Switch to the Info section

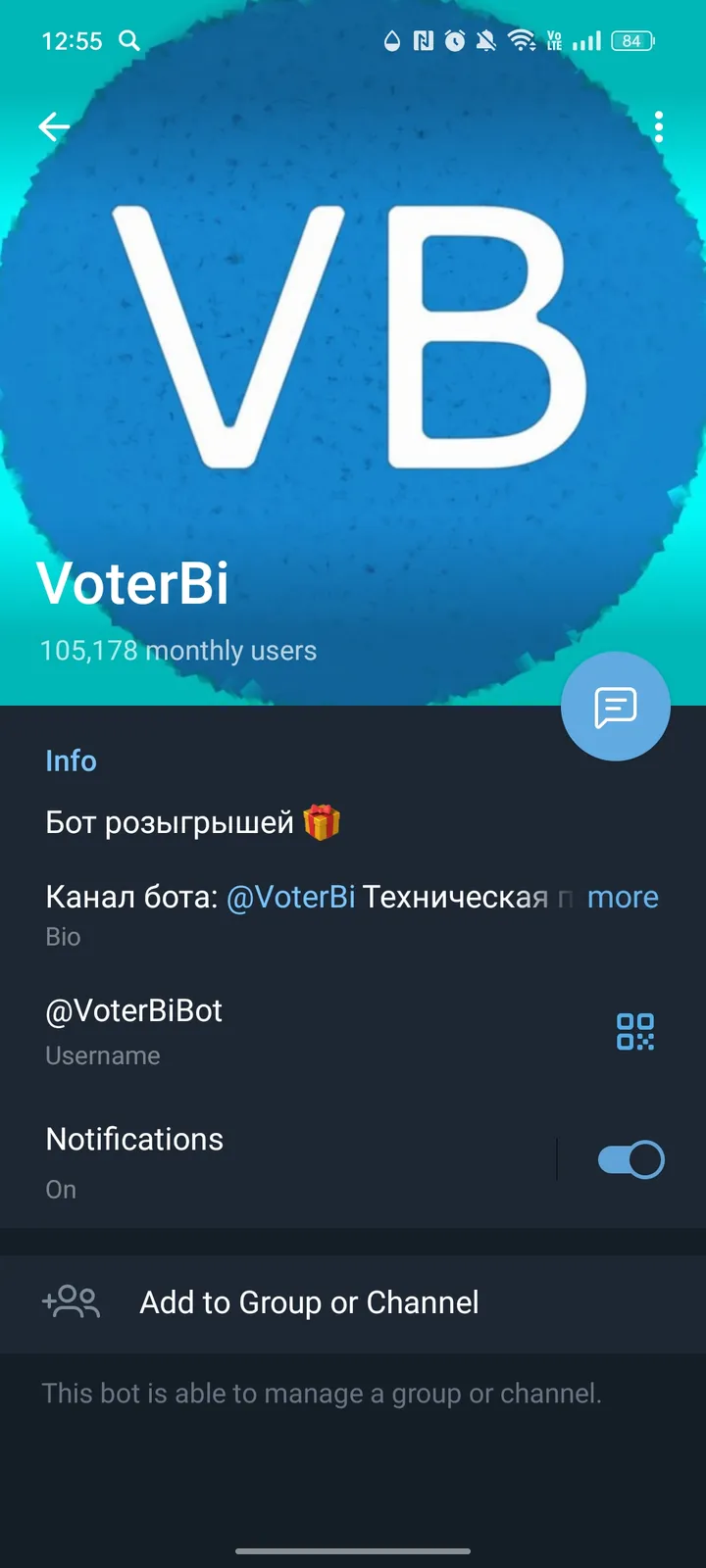(71, 760)
